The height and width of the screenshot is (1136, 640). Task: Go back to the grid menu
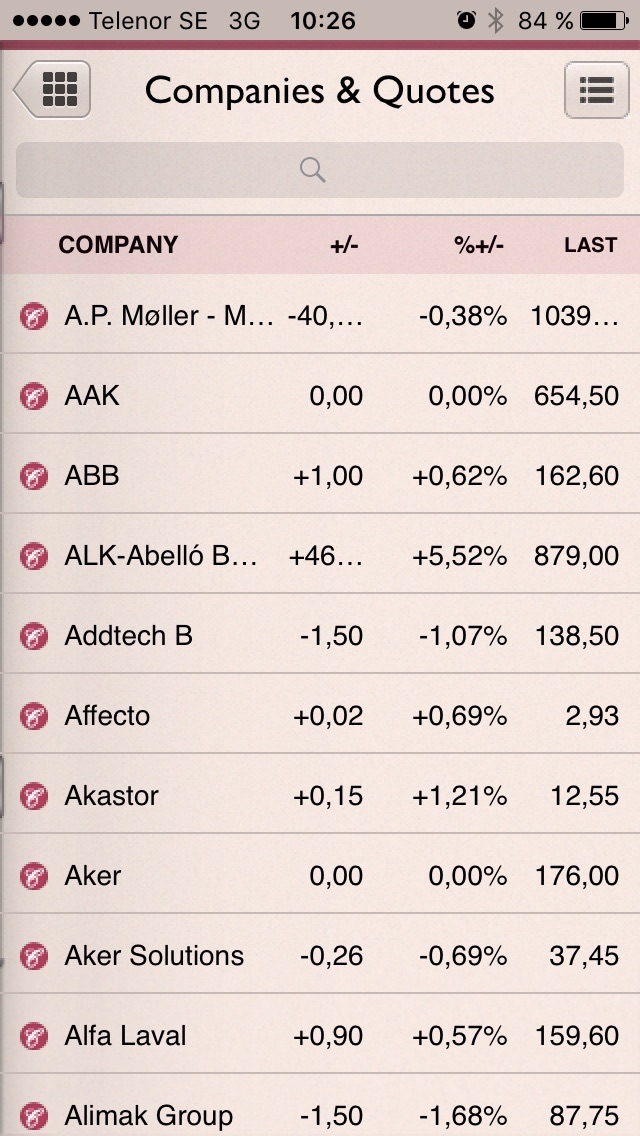pyautogui.click(x=52, y=90)
